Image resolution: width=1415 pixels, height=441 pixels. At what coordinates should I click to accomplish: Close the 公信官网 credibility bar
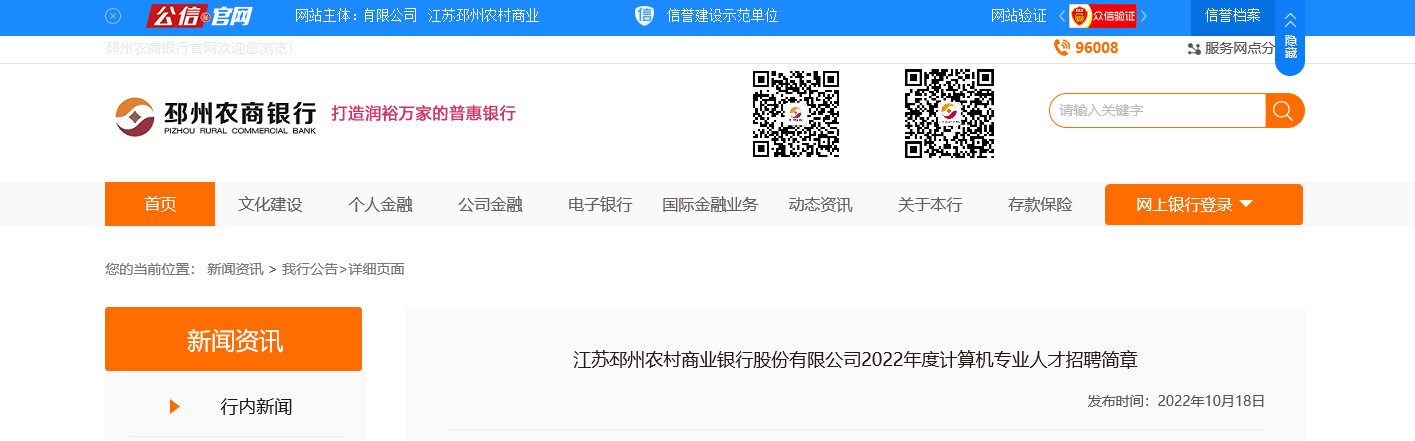(113, 16)
